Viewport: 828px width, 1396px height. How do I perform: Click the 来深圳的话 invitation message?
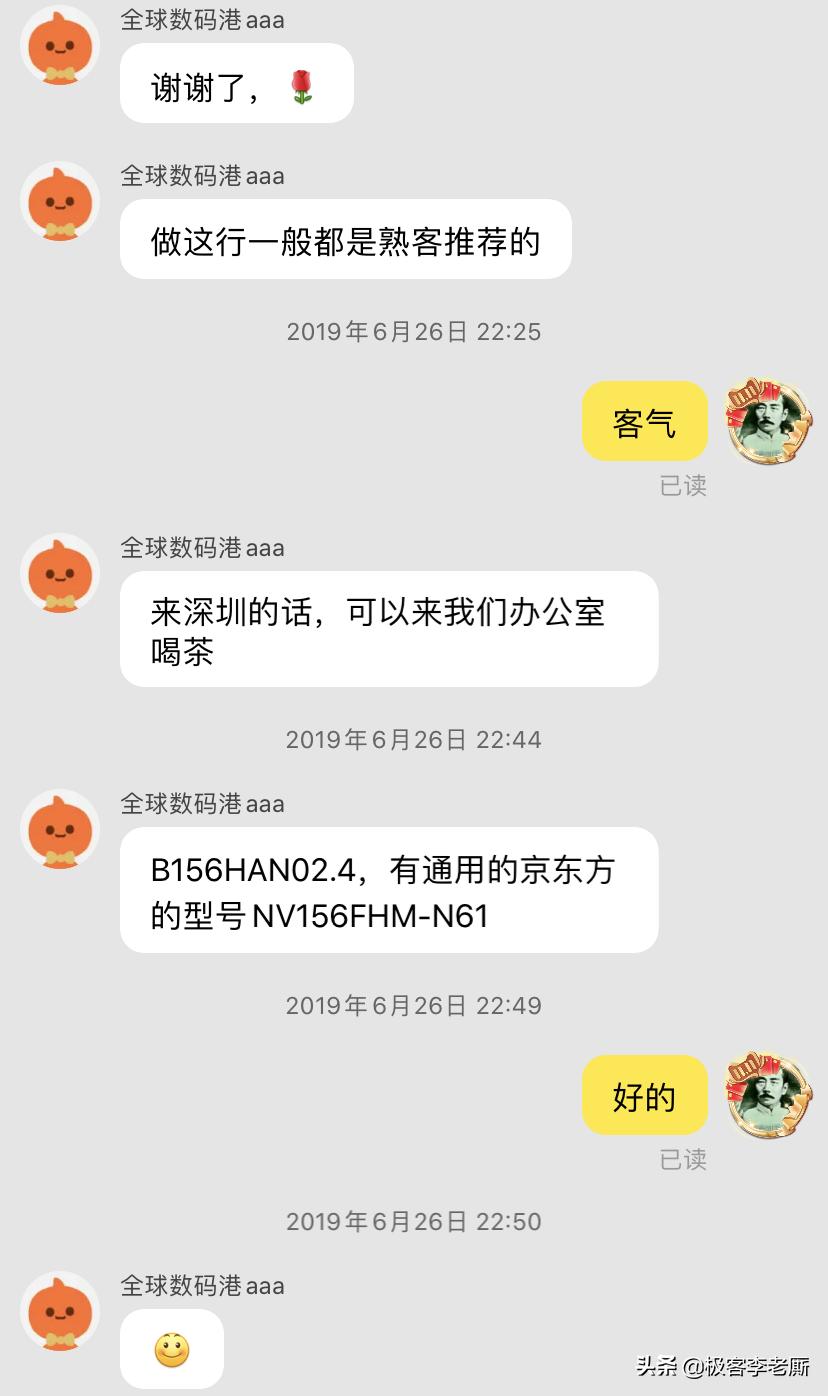pos(388,628)
